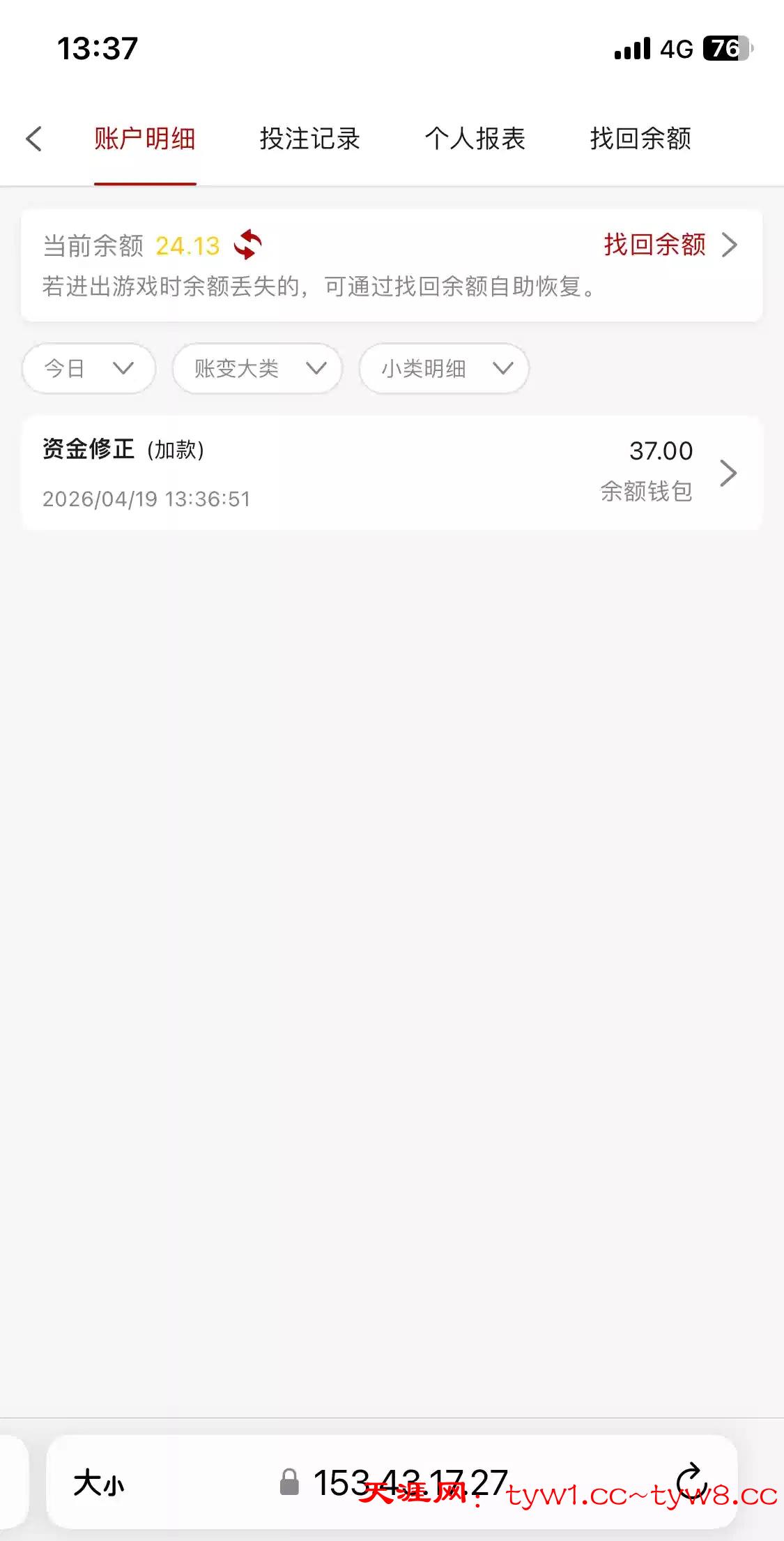Refresh the current balance amount

click(x=247, y=245)
